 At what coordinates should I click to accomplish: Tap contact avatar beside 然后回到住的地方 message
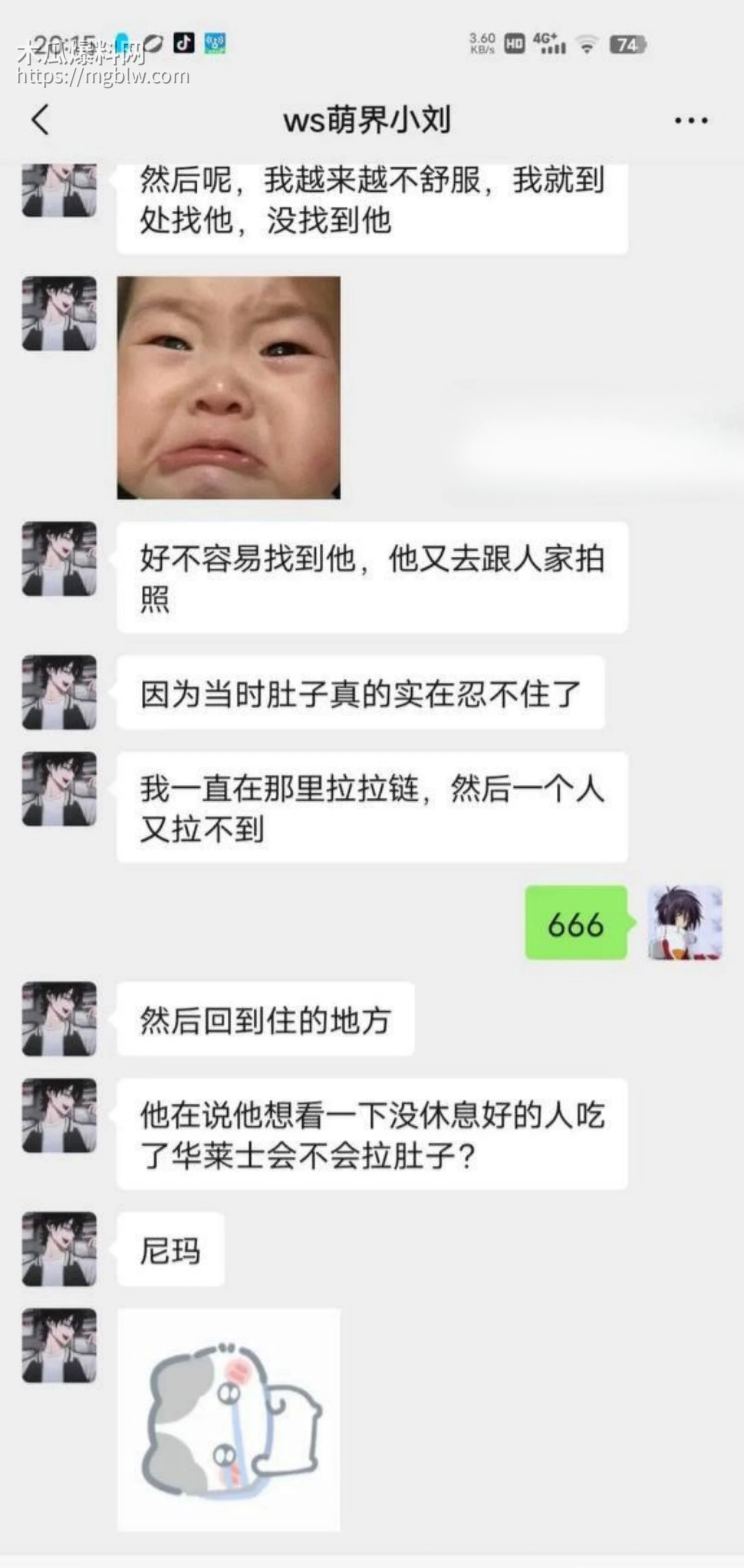60,1018
